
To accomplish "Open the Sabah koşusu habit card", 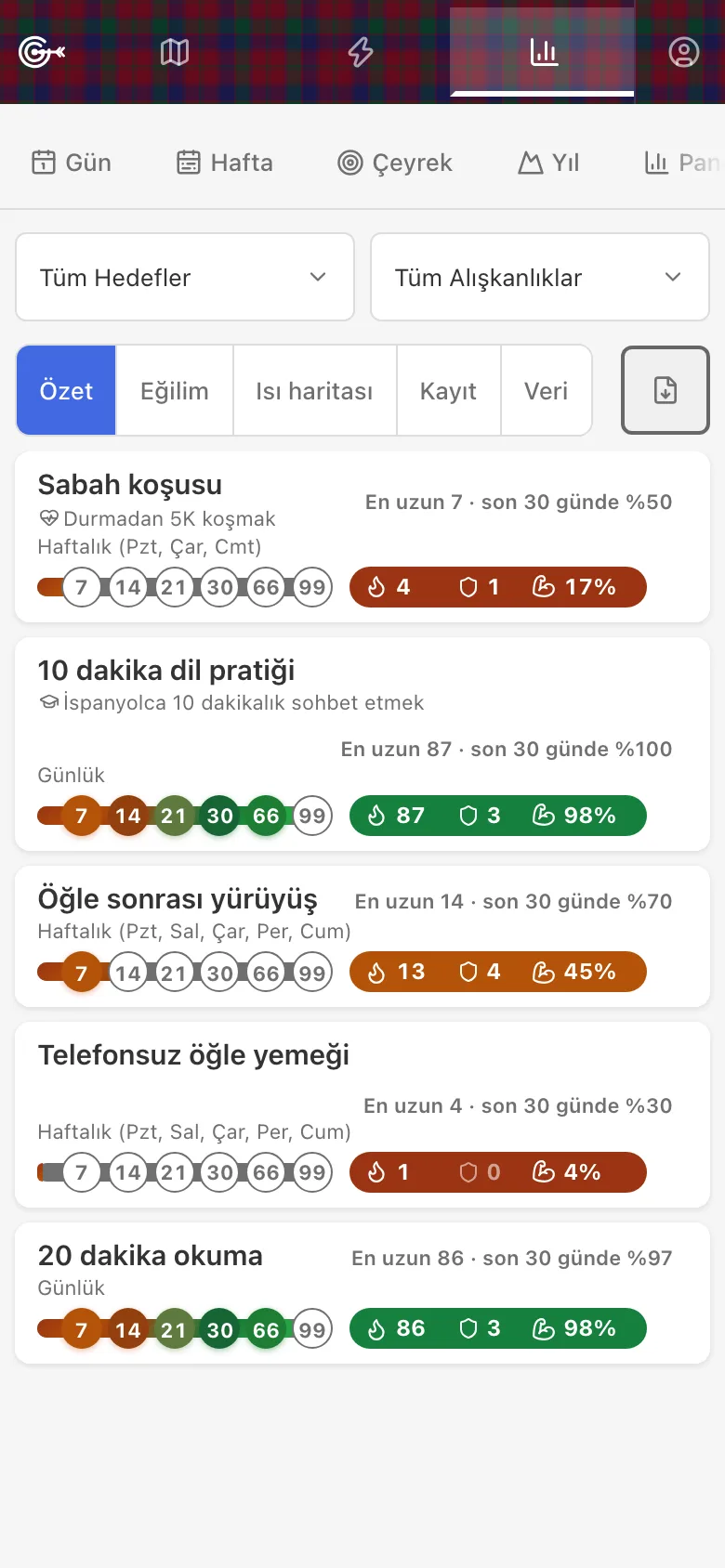I will point(362,537).
